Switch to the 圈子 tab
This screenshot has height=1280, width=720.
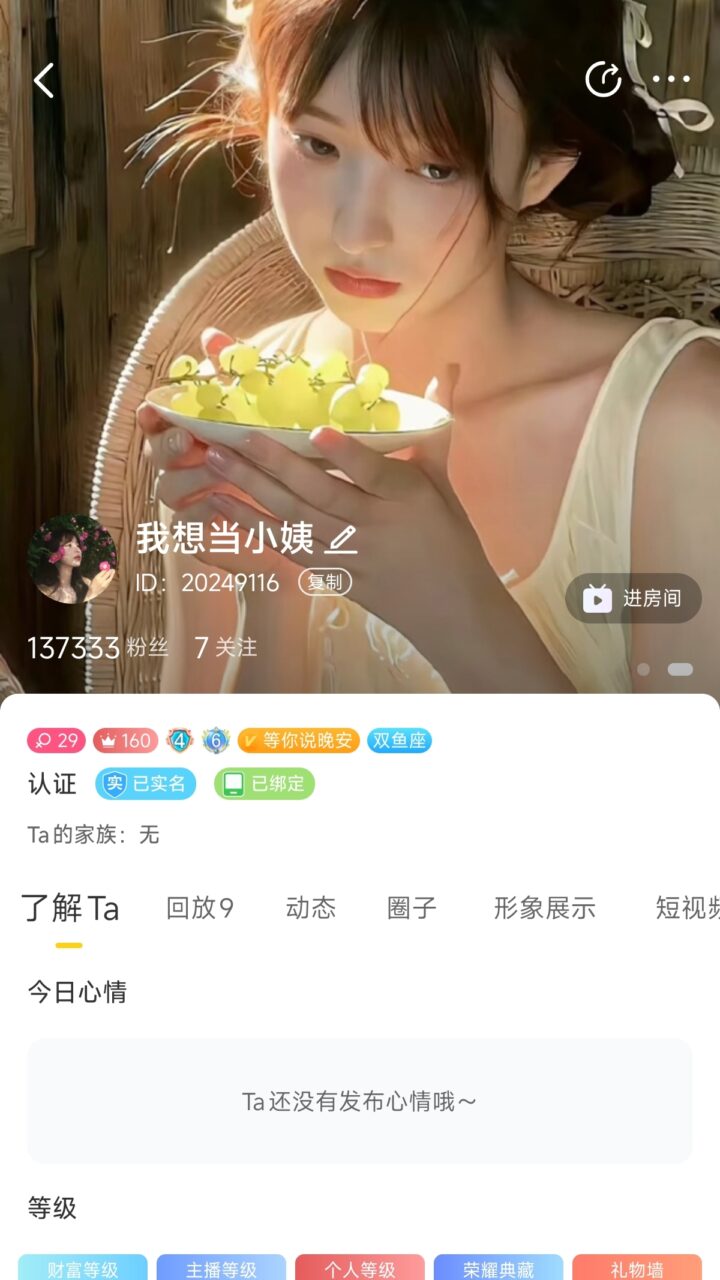point(412,908)
